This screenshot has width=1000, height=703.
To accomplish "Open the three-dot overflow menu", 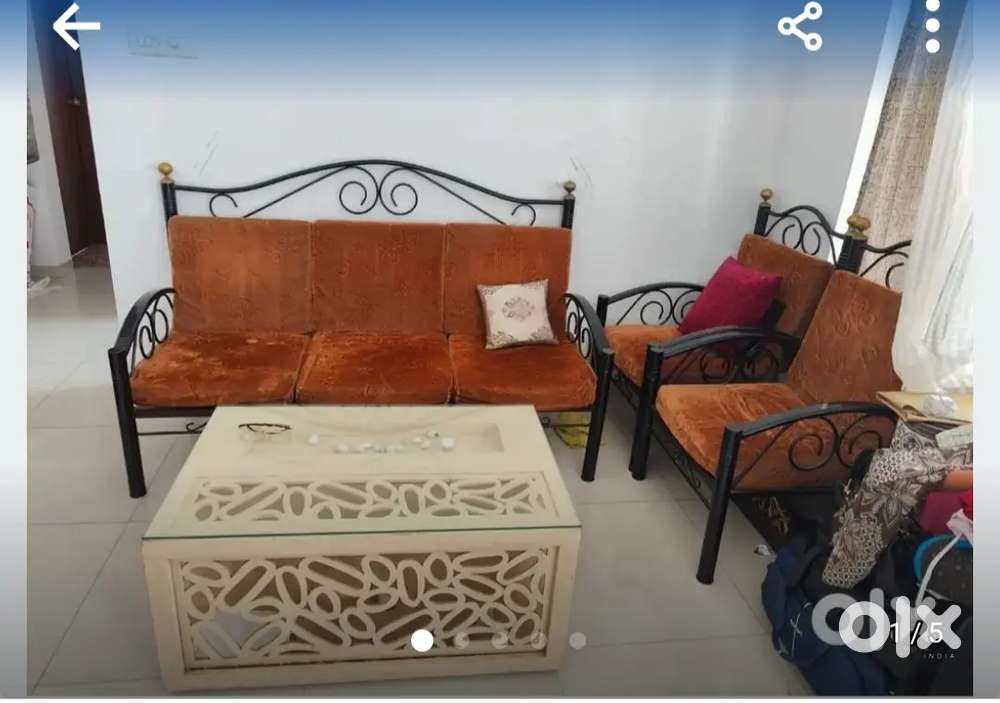I will pos(932,27).
